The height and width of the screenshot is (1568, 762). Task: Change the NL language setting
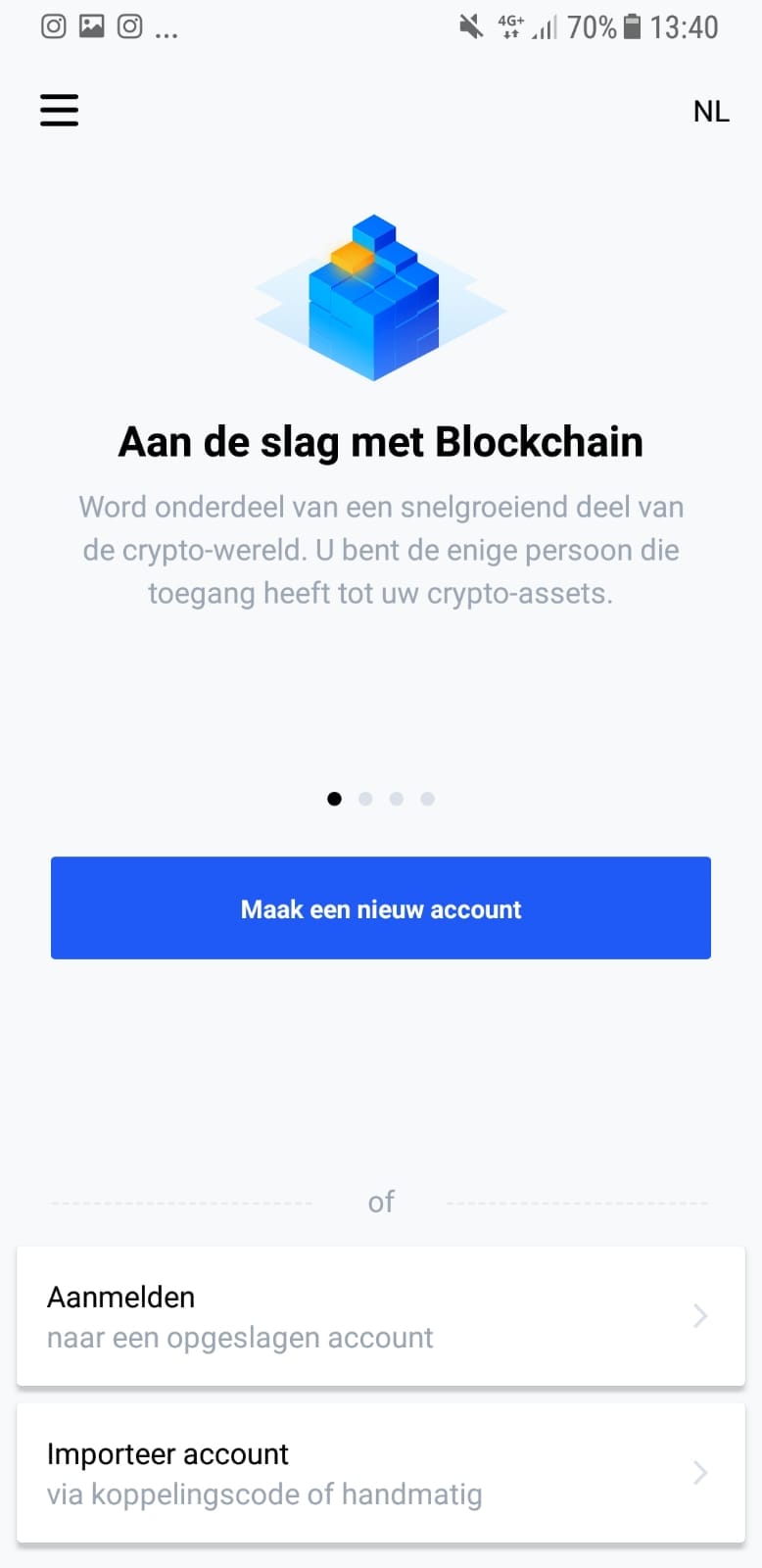tap(711, 111)
